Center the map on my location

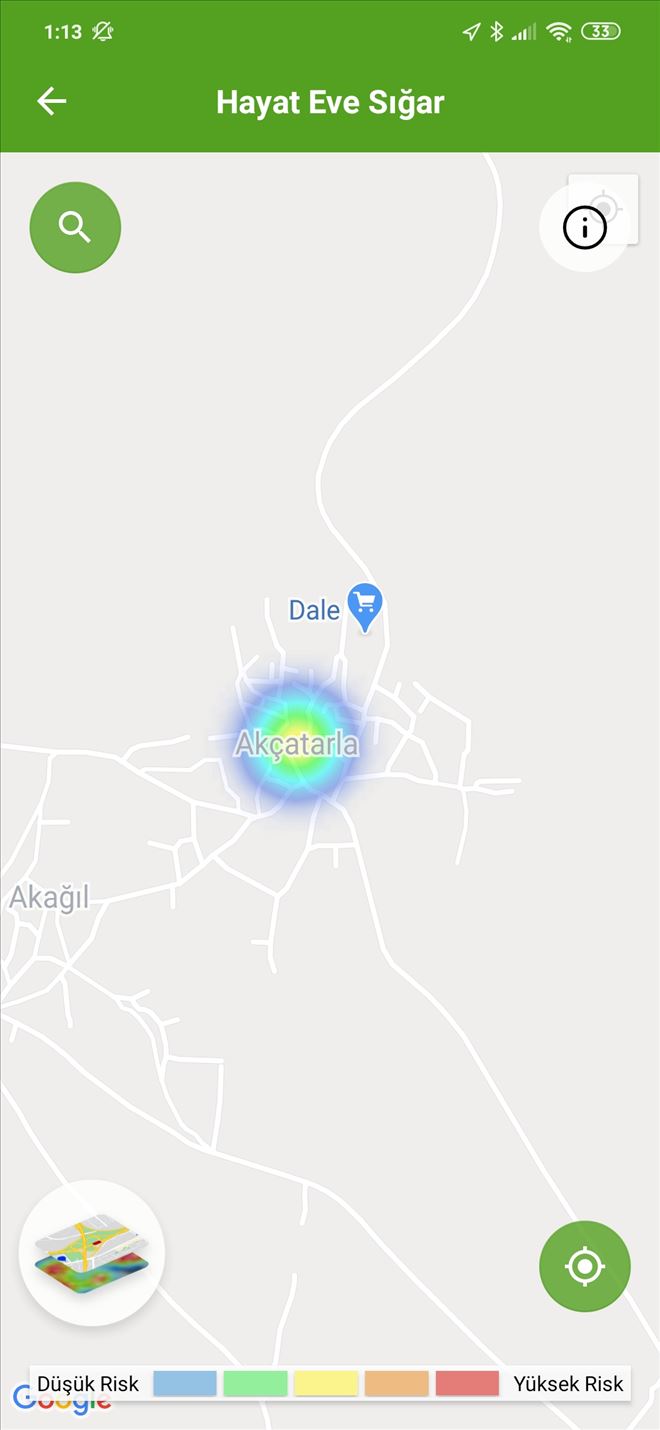pos(585,1266)
